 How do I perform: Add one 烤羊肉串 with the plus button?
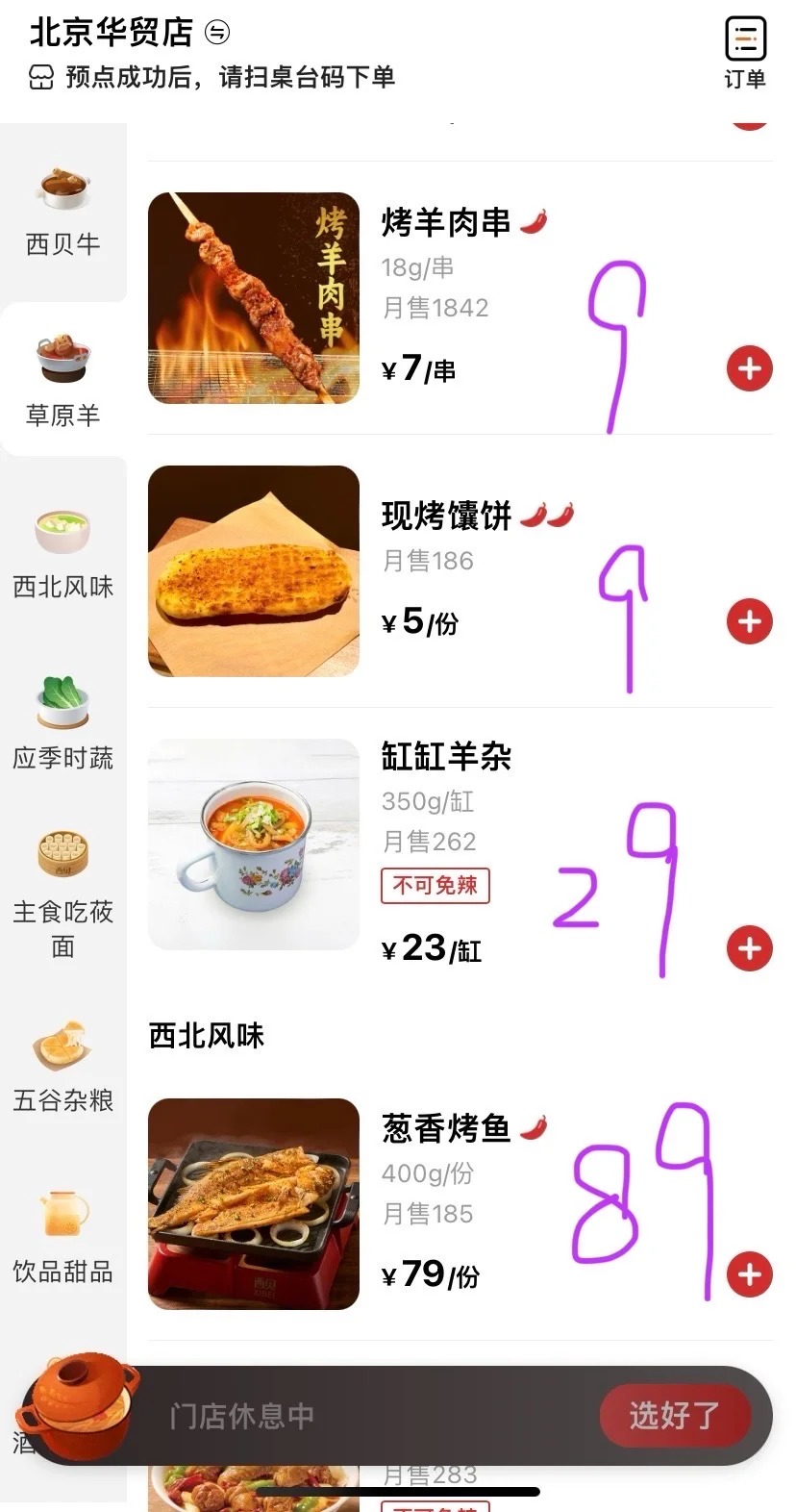(749, 368)
